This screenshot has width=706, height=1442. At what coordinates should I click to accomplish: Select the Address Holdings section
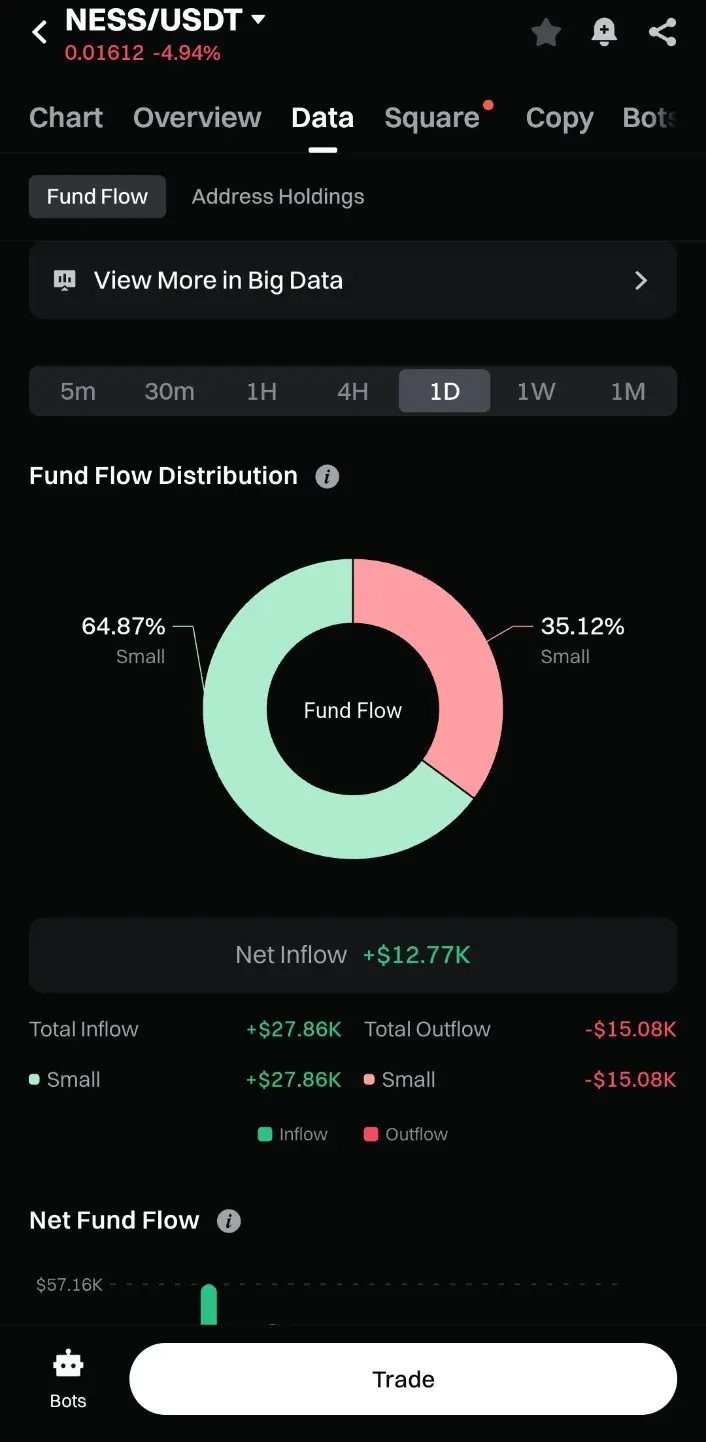tap(278, 197)
